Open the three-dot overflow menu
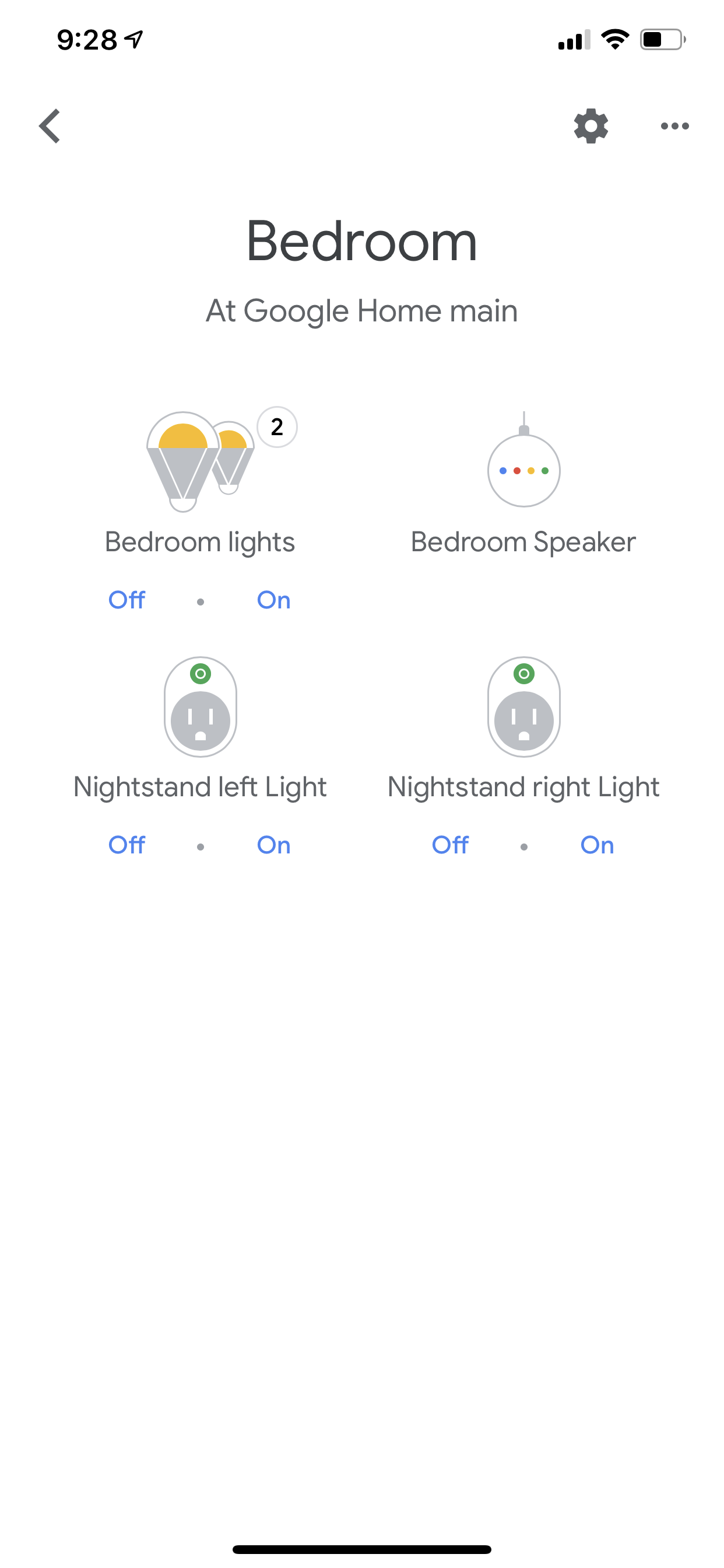The width and height of the screenshot is (724, 1568). [x=674, y=126]
